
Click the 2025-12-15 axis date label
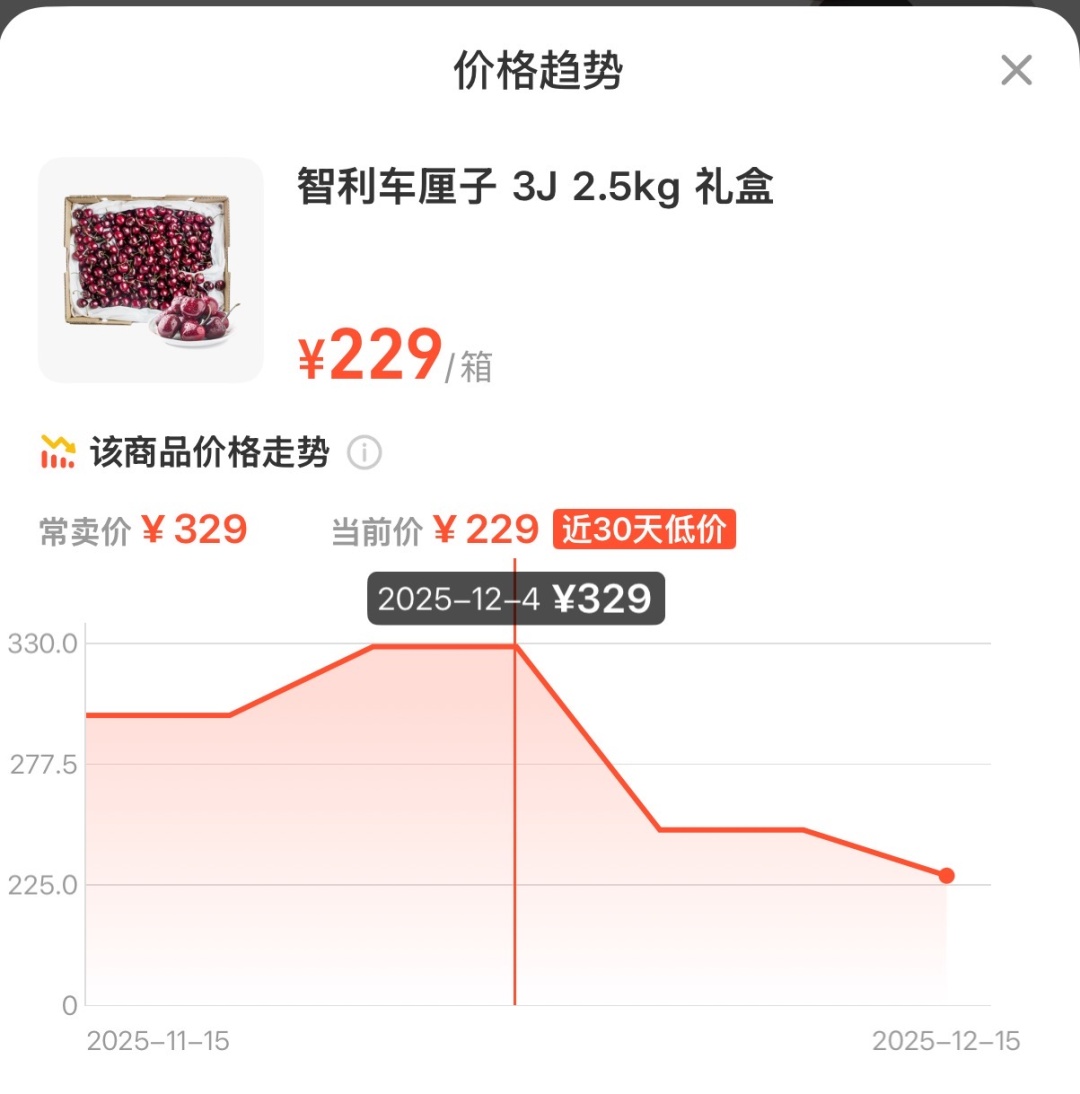945,1043
